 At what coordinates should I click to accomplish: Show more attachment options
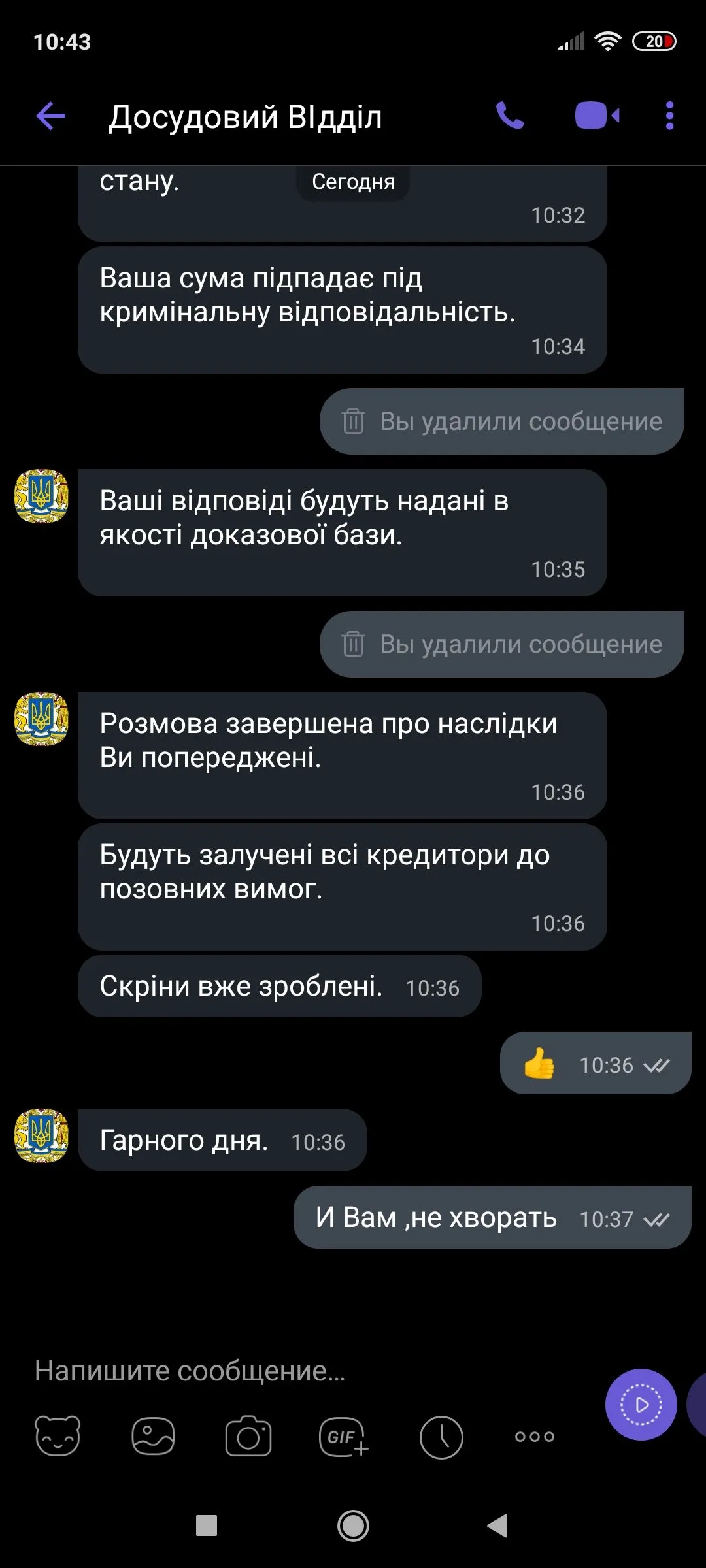[535, 1436]
